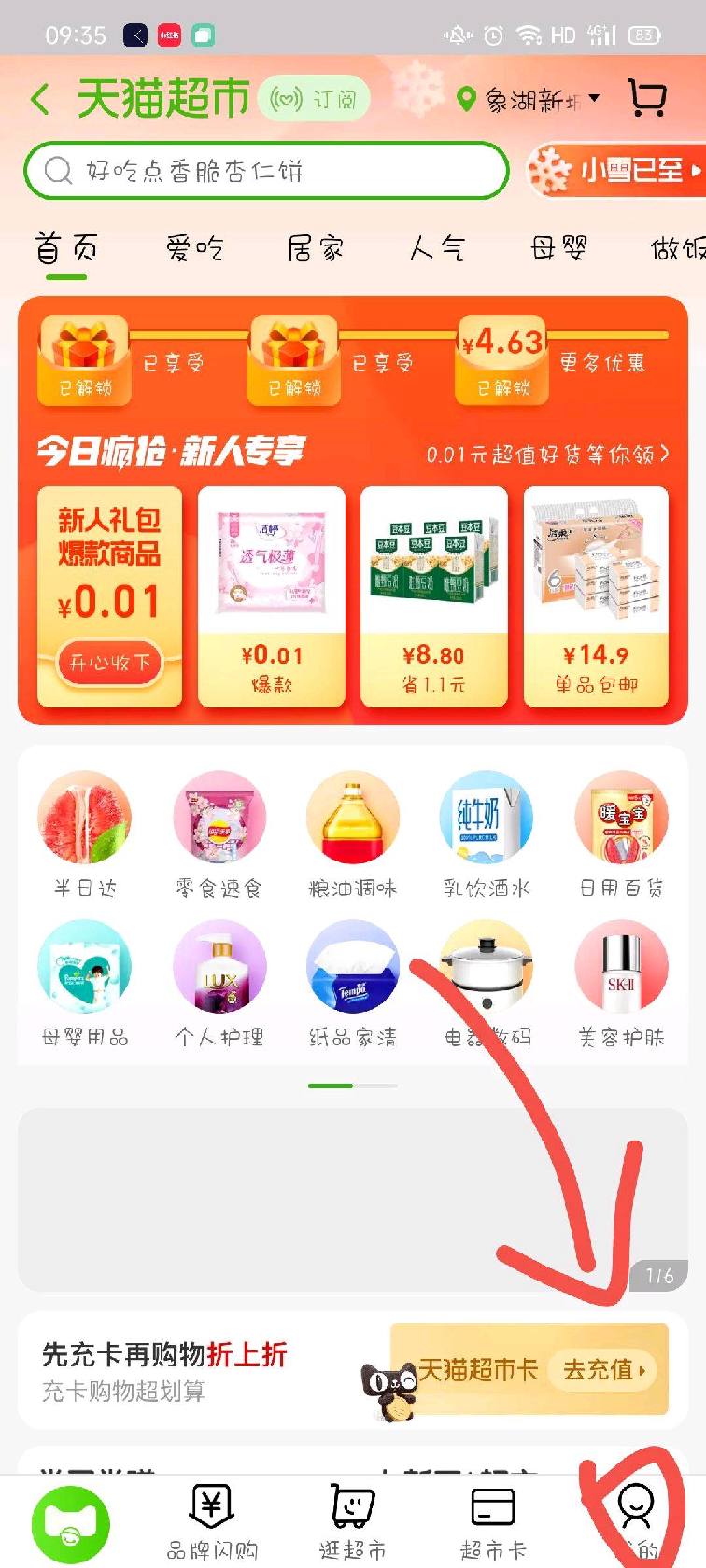Image resolution: width=706 pixels, height=1568 pixels.
Task: Open the search box 好吃点香脆杏仁饼
Action: (266, 171)
